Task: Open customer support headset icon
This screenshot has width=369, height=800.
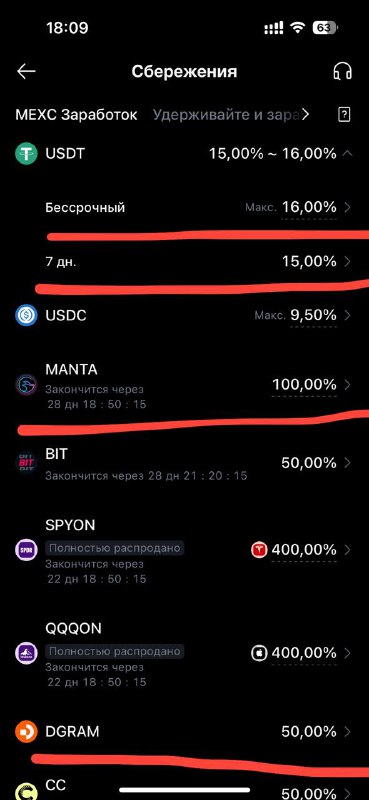Action: point(342,71)
